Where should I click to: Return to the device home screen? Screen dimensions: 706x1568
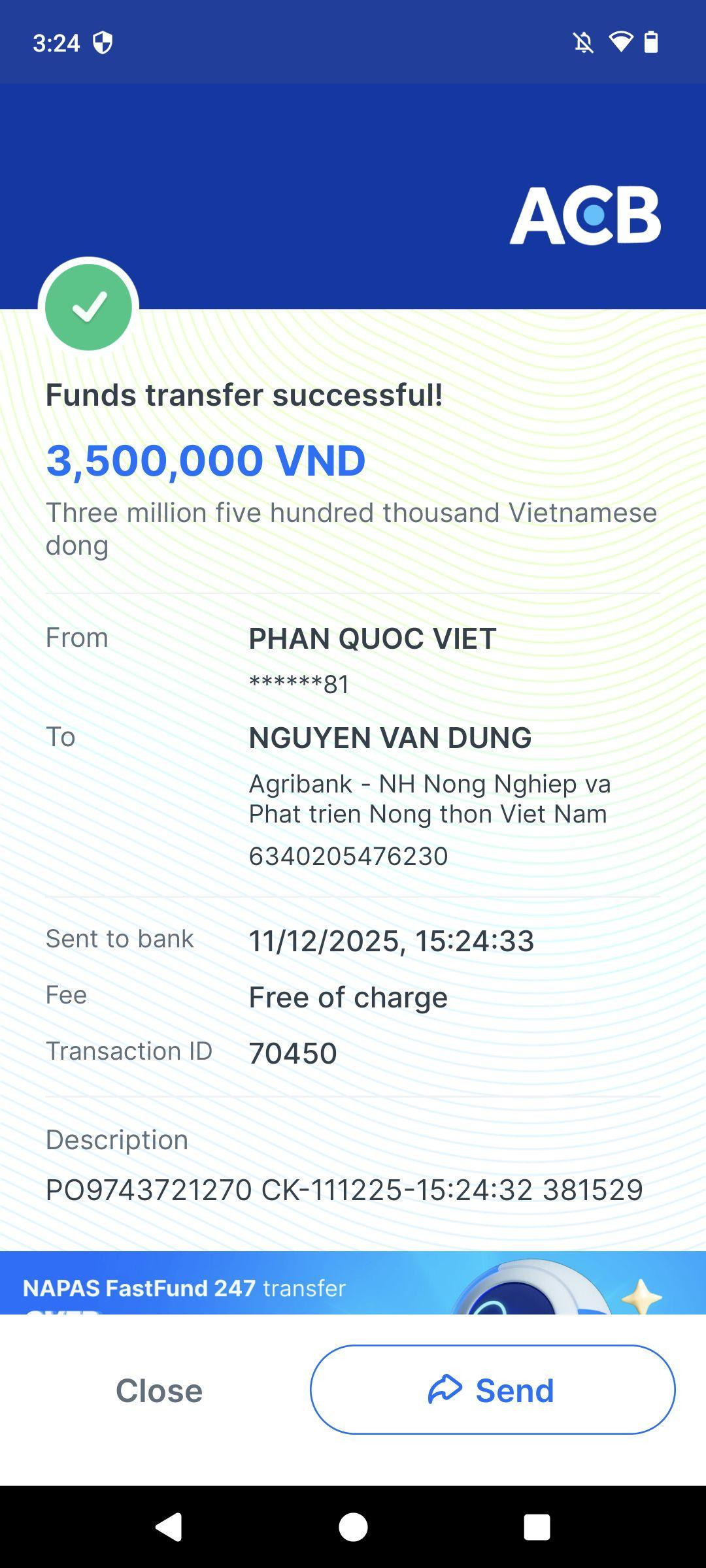pyautogui.click(x=353, y=1527)
